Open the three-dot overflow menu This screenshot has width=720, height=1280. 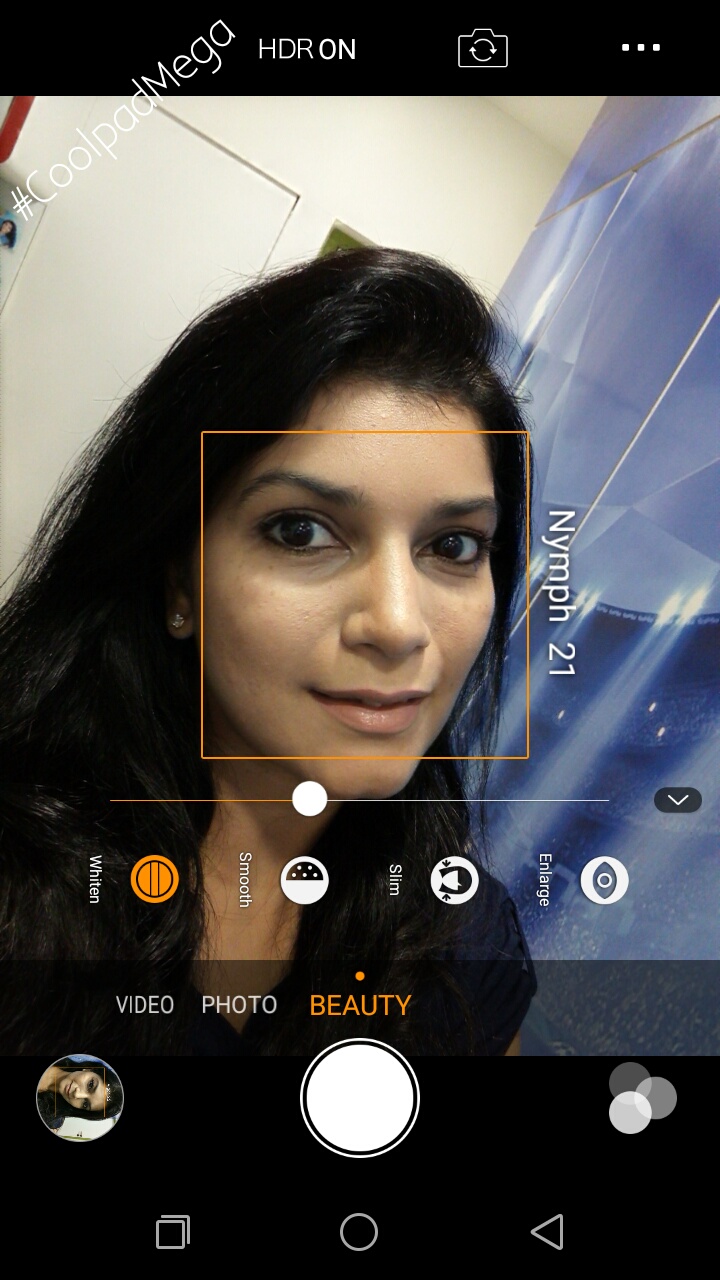641,48
